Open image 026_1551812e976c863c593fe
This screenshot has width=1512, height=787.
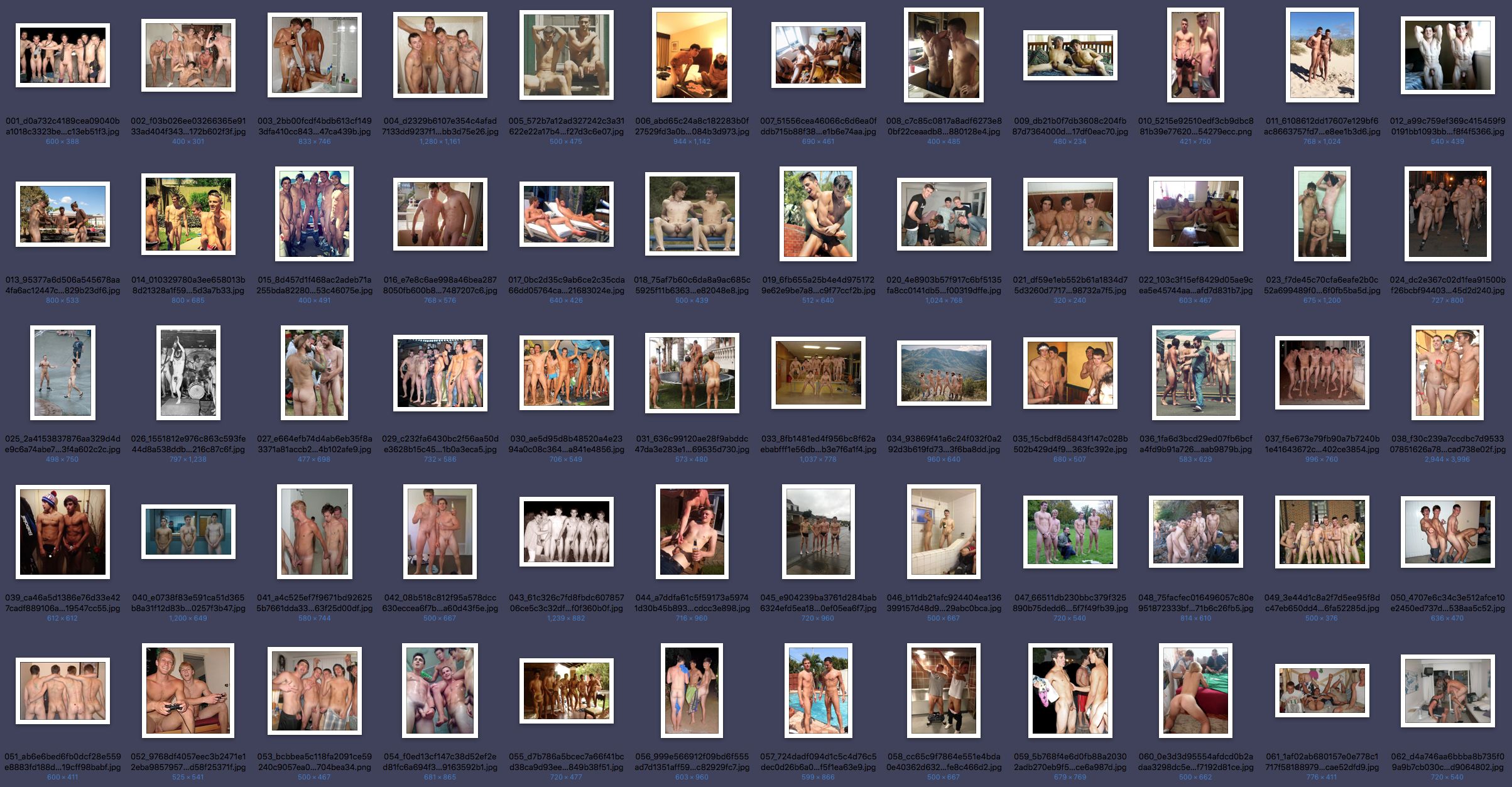(188, 373)
